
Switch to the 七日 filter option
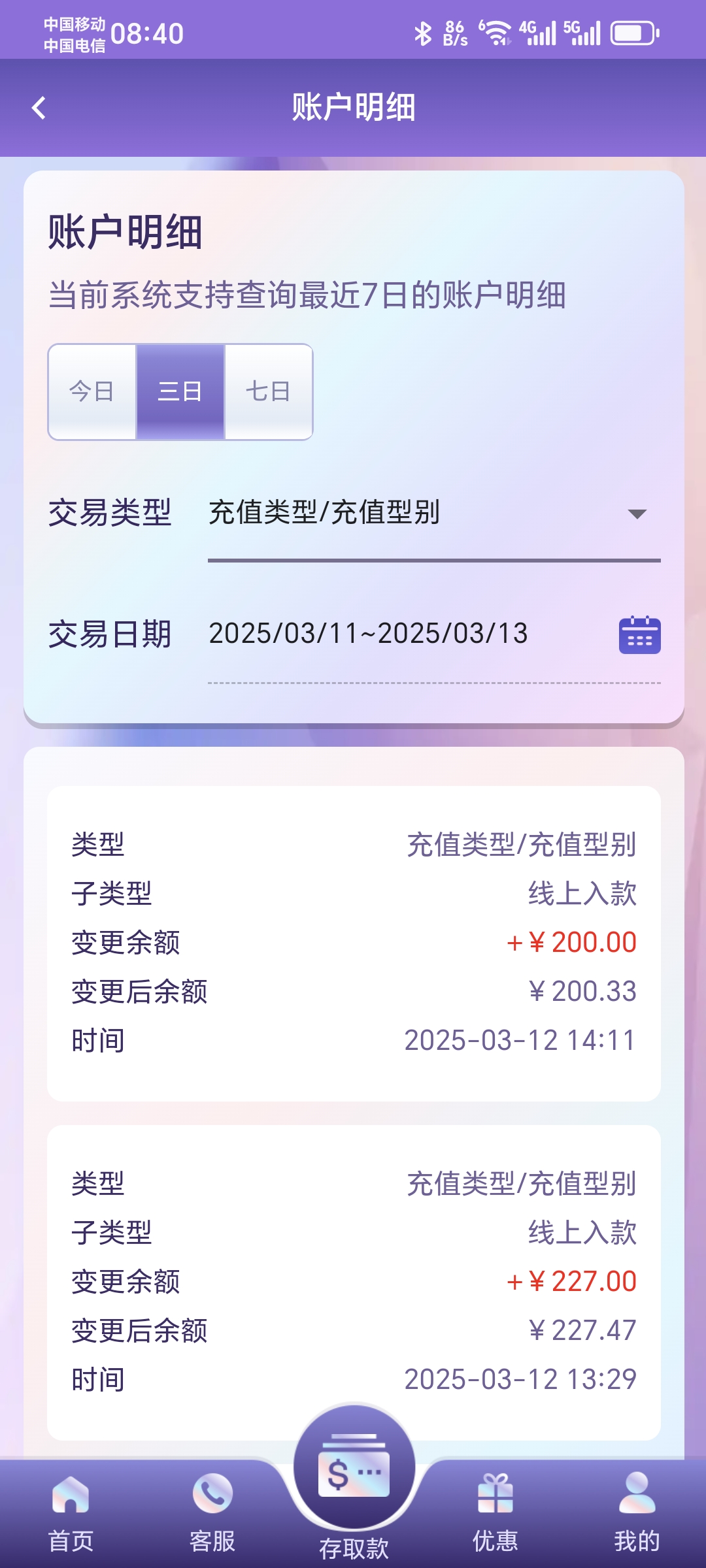[269, 392]
